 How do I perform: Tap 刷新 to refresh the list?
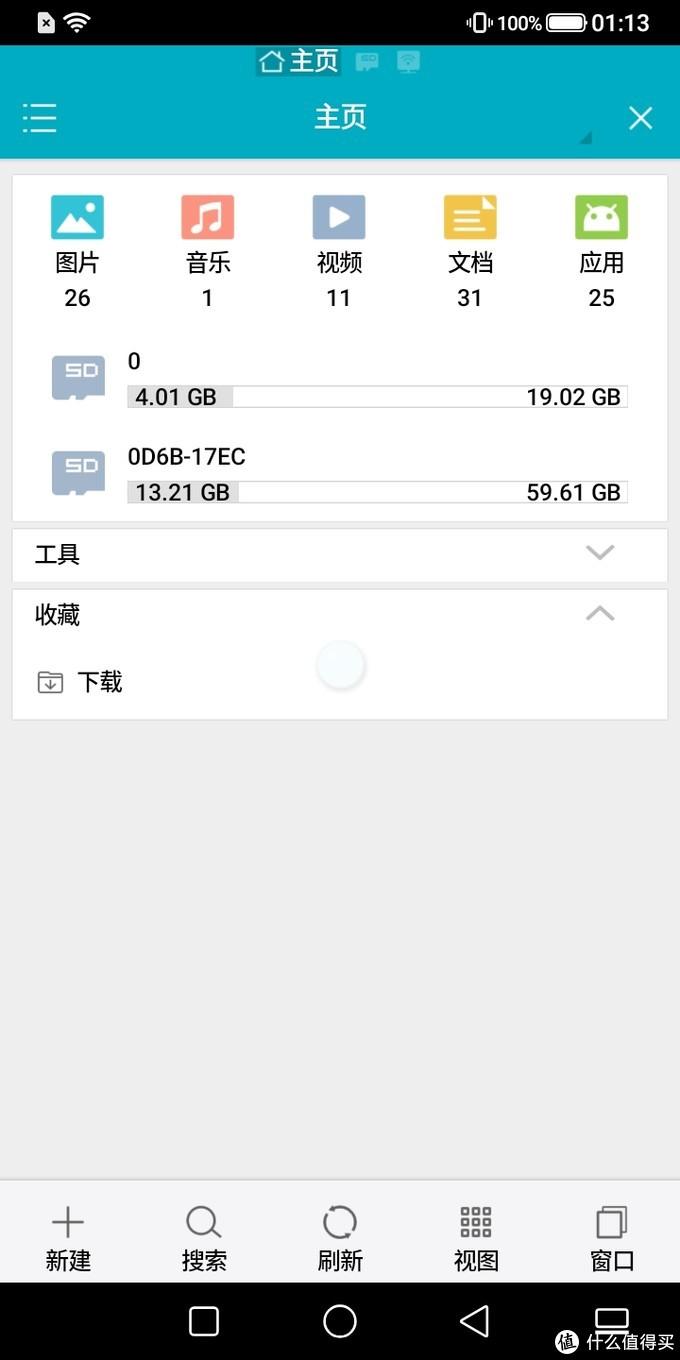340,1238
